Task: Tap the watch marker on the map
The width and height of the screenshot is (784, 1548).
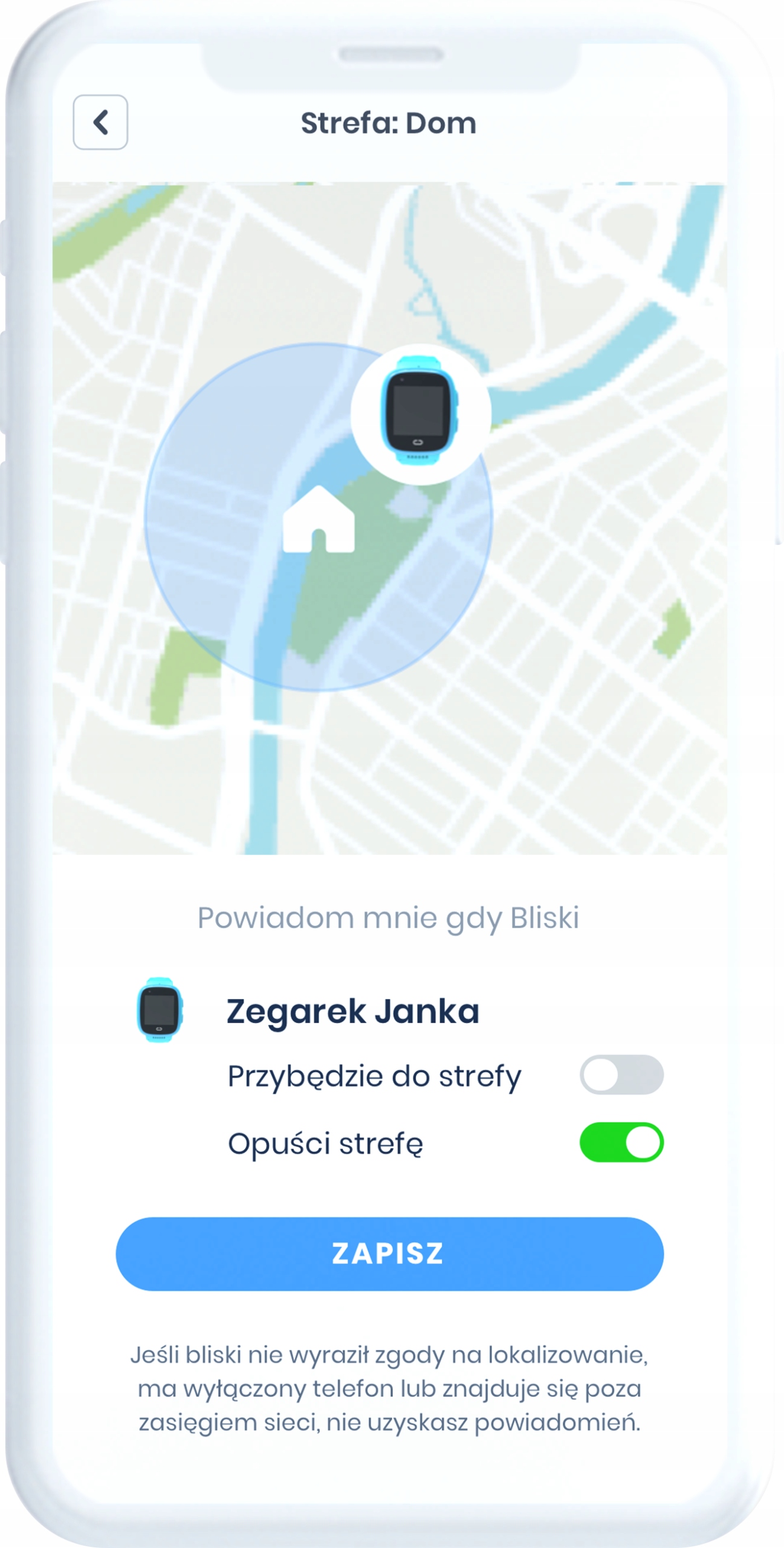Action: click(x=420, y=414)
